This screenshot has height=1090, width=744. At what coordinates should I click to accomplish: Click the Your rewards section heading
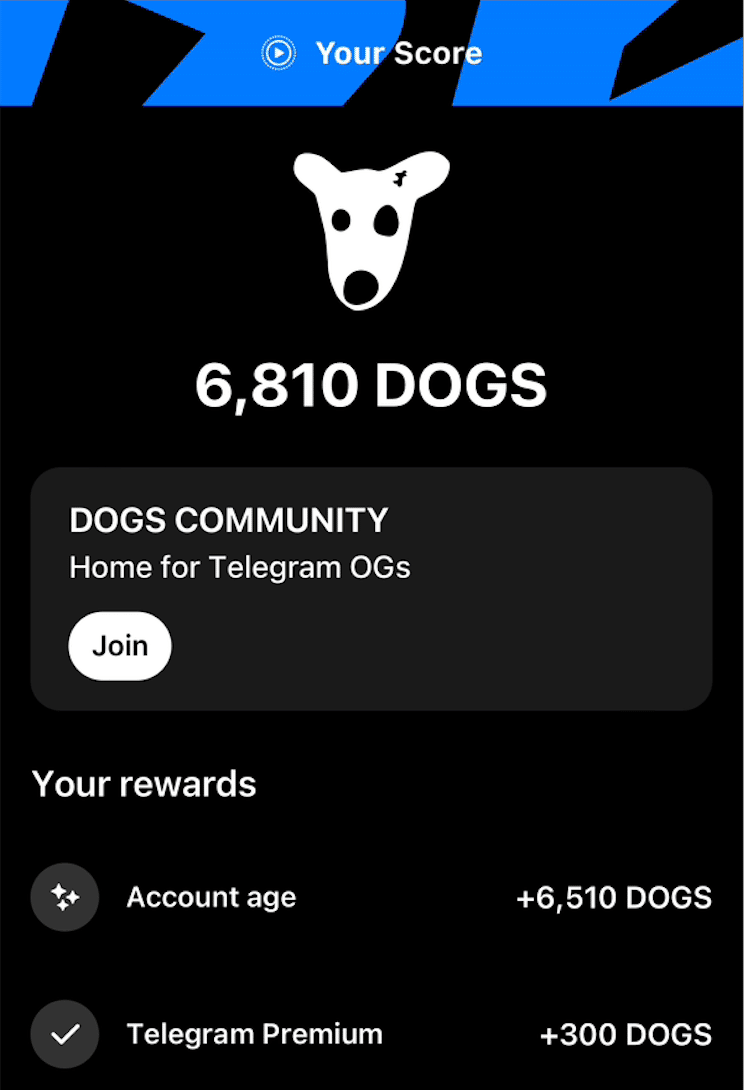click(x=144, y=784)
